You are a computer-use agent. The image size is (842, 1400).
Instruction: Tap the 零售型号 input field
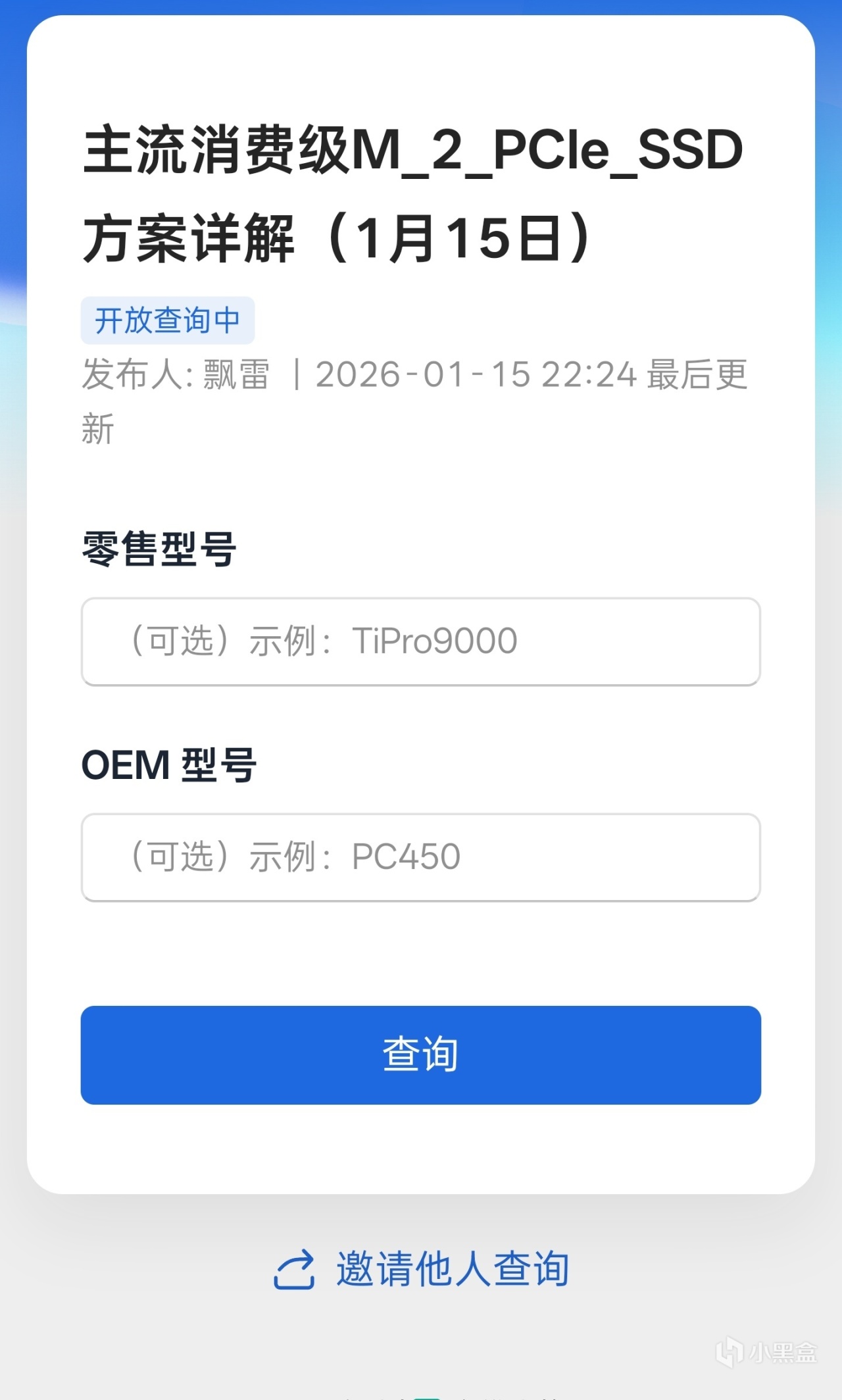pyautogui.click(x=421, y=641)
